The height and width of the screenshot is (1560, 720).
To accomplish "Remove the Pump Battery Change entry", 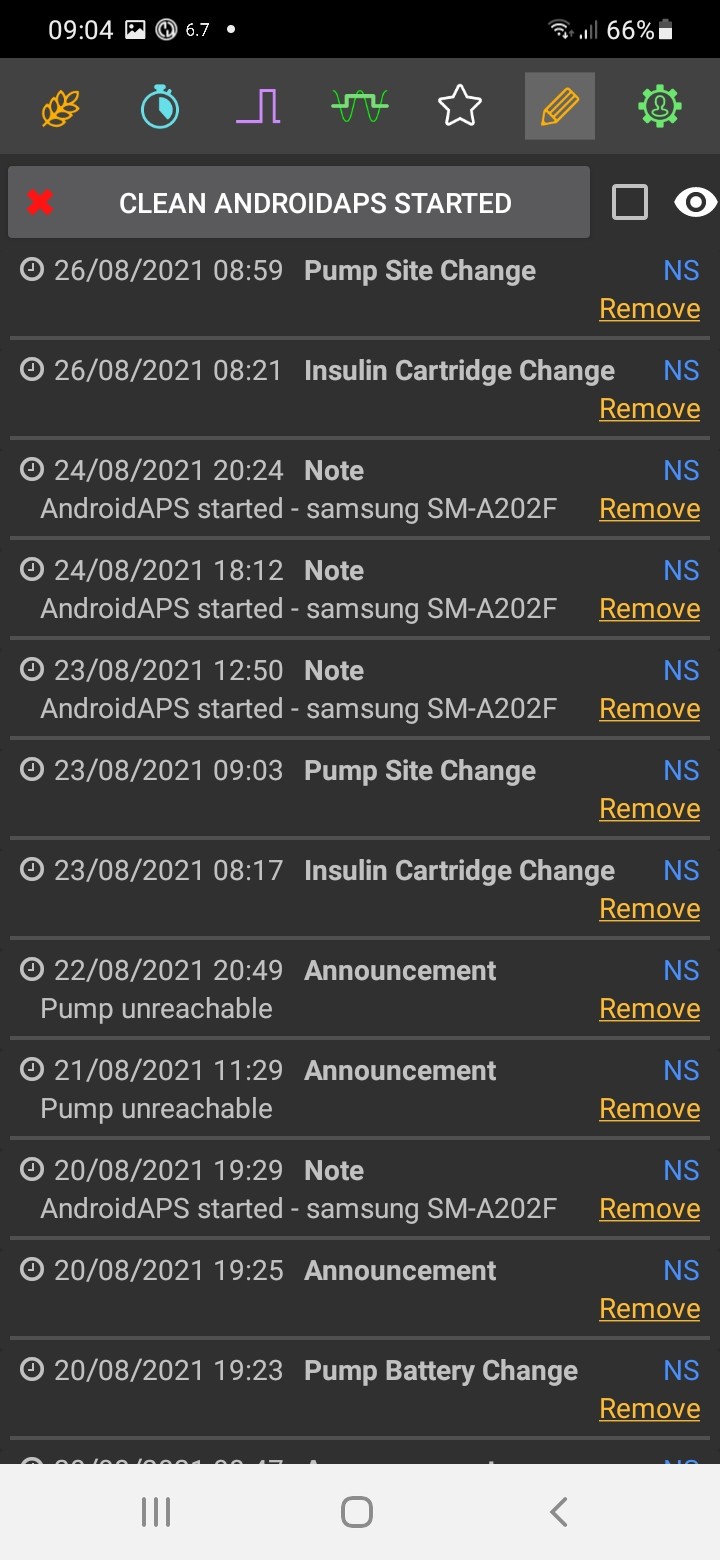I will click(x=648, y=1408).
